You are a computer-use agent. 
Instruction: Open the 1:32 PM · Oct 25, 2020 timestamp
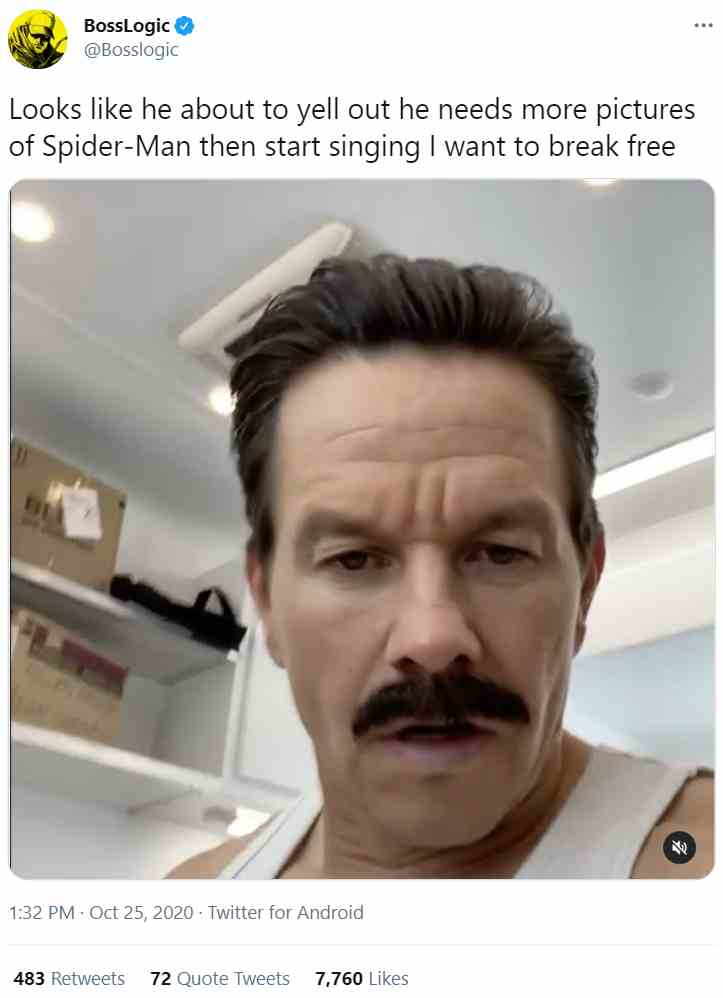tap(99, 912)
